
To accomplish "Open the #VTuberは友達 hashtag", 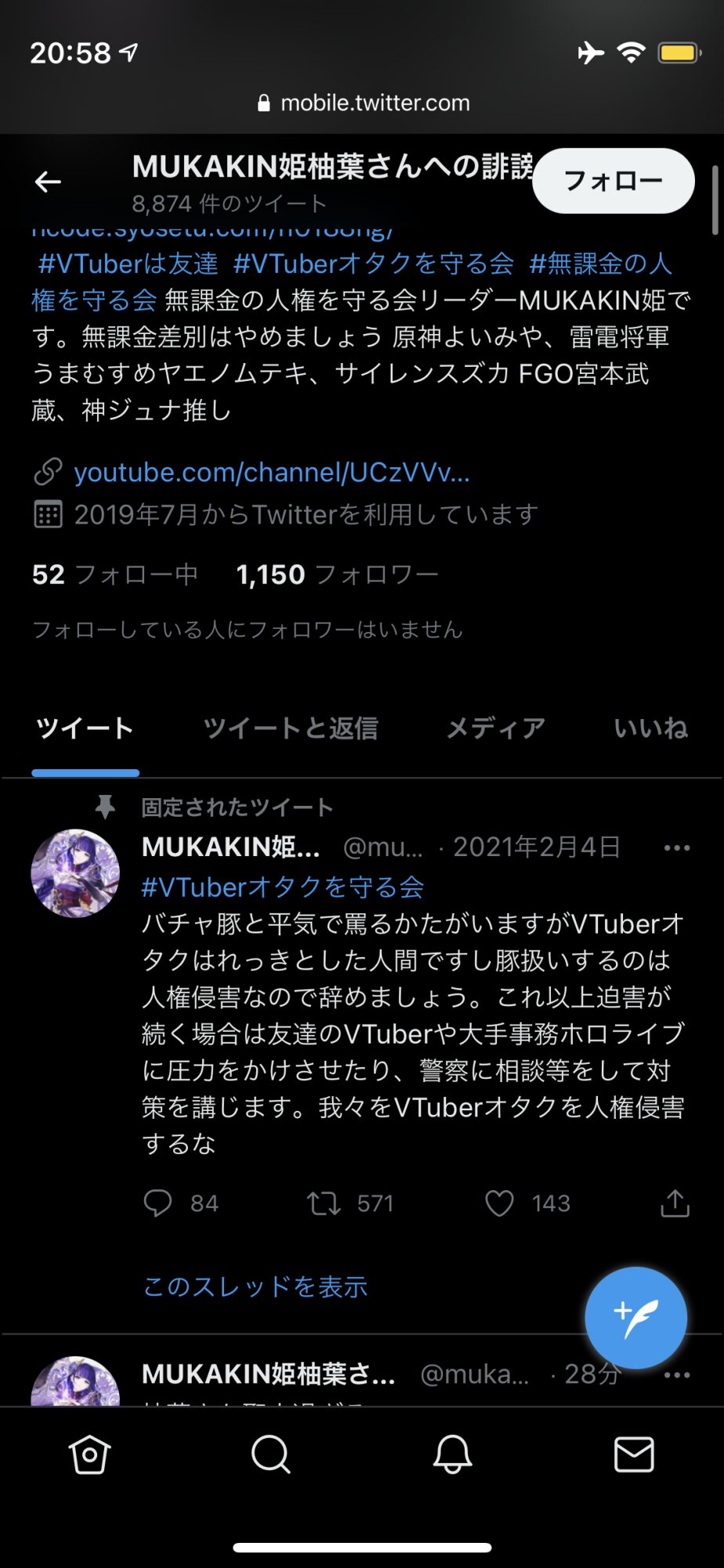I will tap(128, 263).
